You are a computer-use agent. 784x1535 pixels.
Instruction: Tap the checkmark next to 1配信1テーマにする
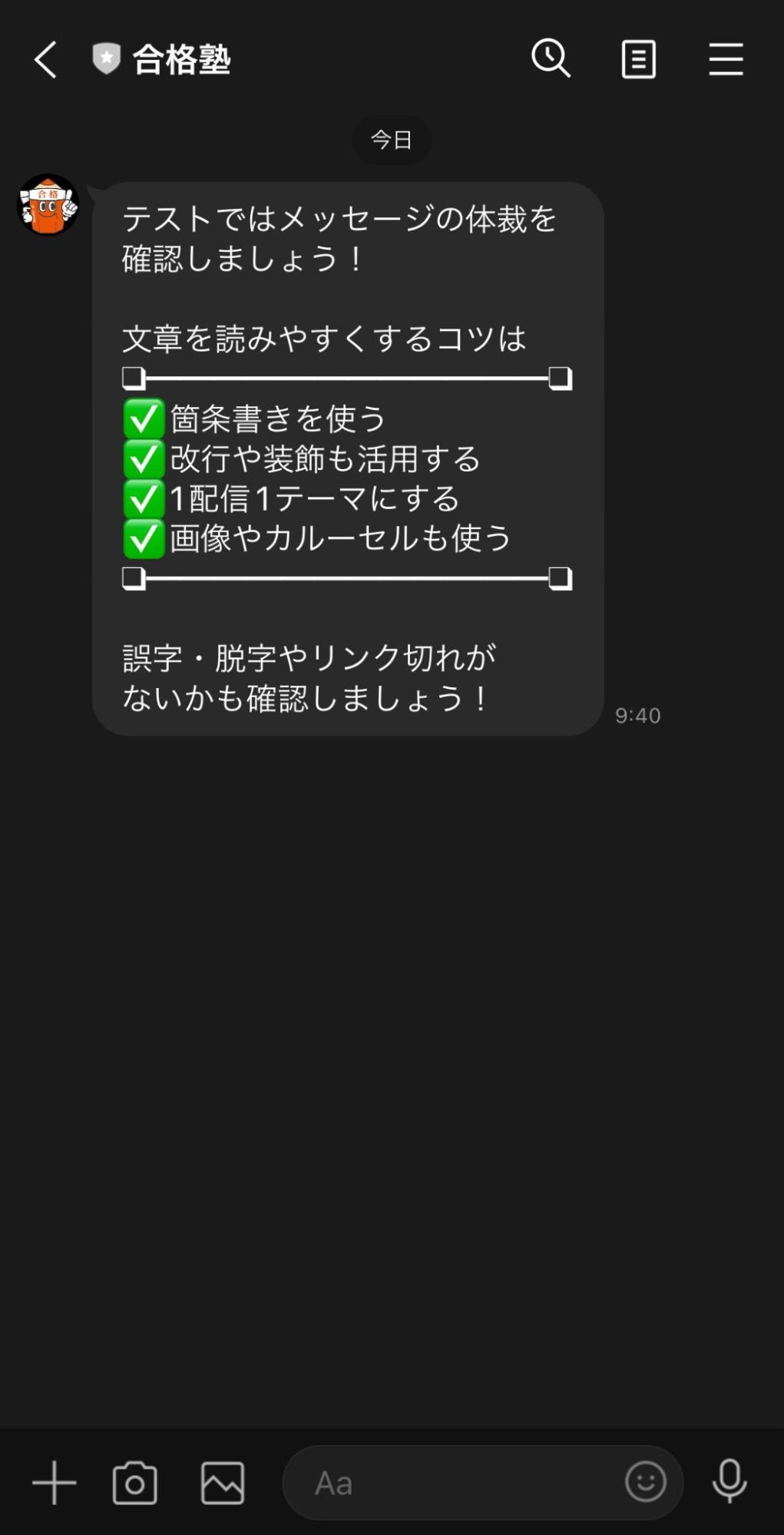pos(143,499)
